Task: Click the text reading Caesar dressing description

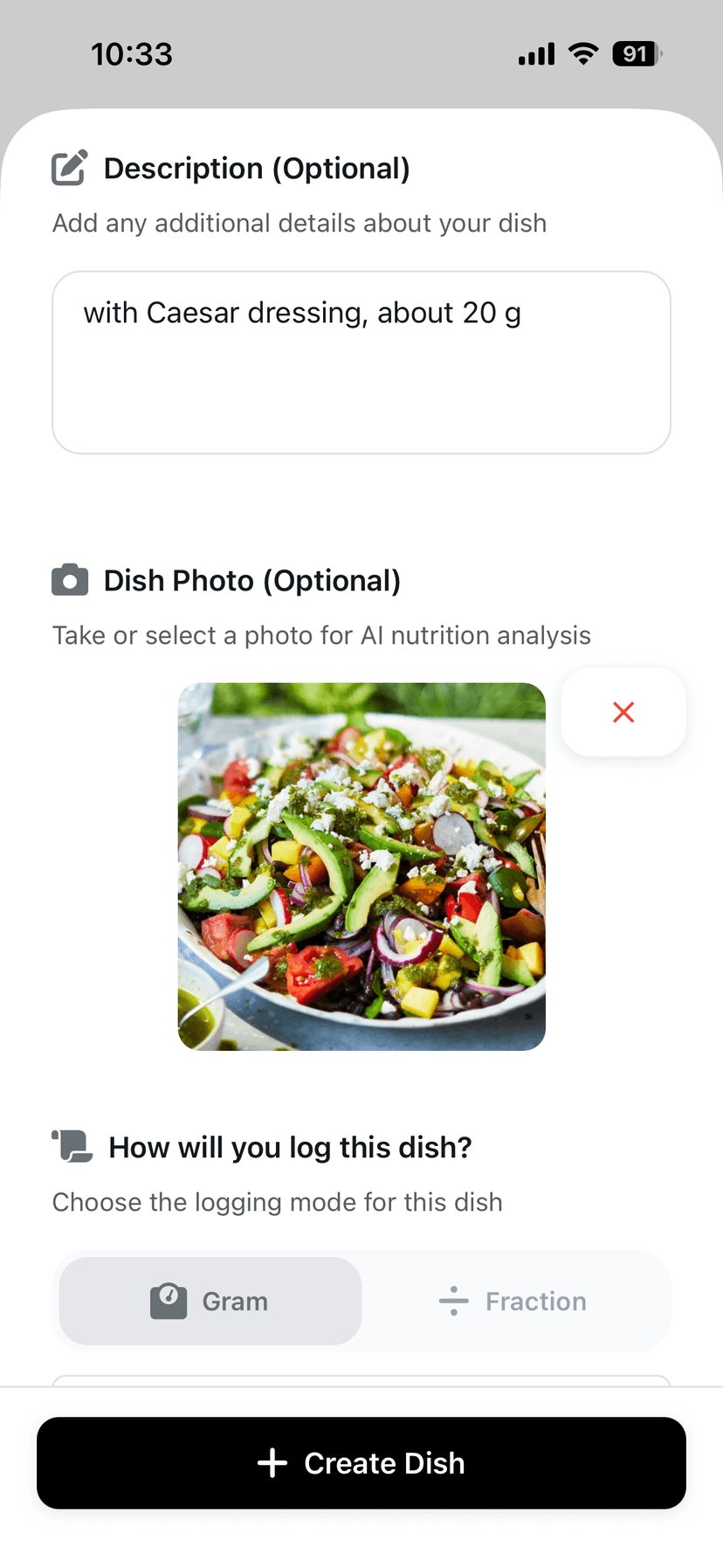Action: pos(302,312)
